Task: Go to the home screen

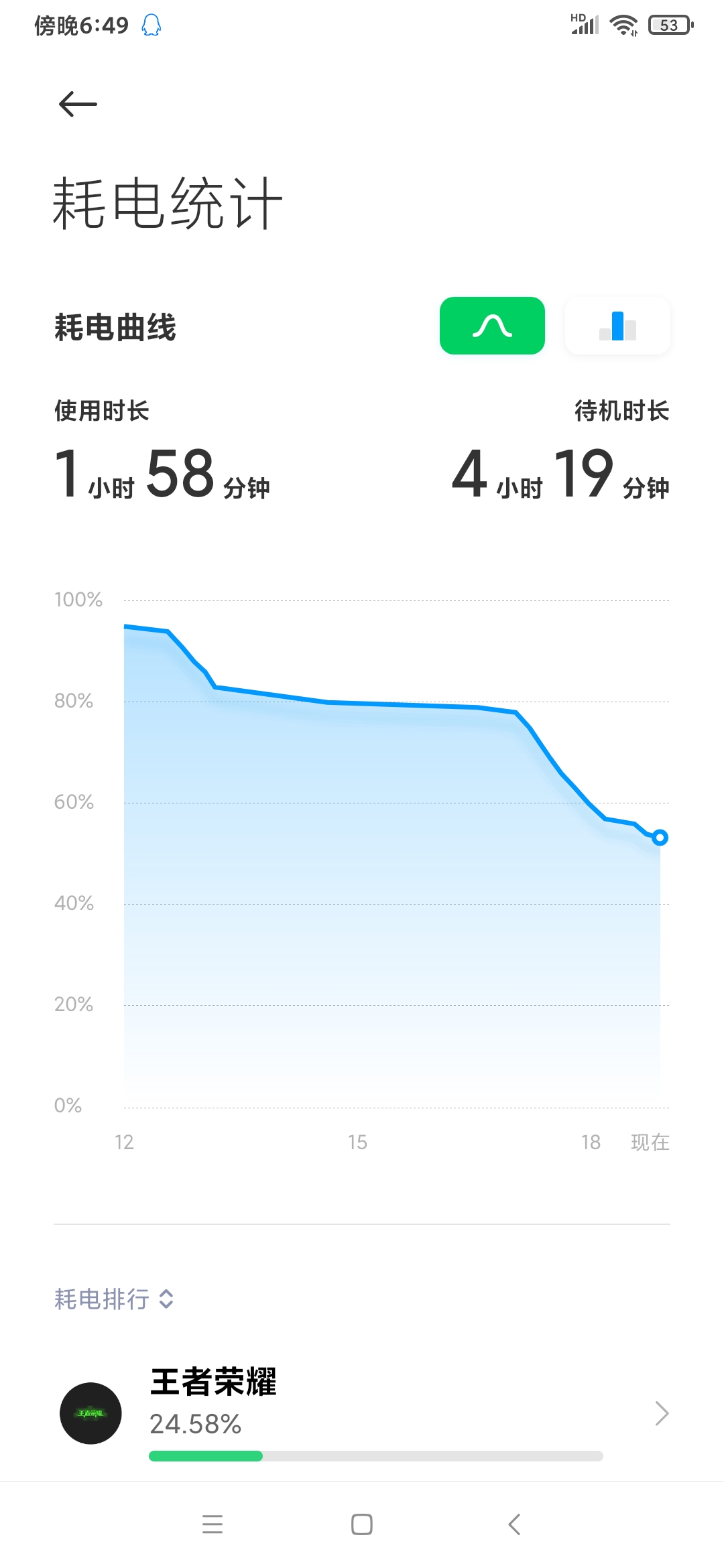Action: tap(362, 1524)
